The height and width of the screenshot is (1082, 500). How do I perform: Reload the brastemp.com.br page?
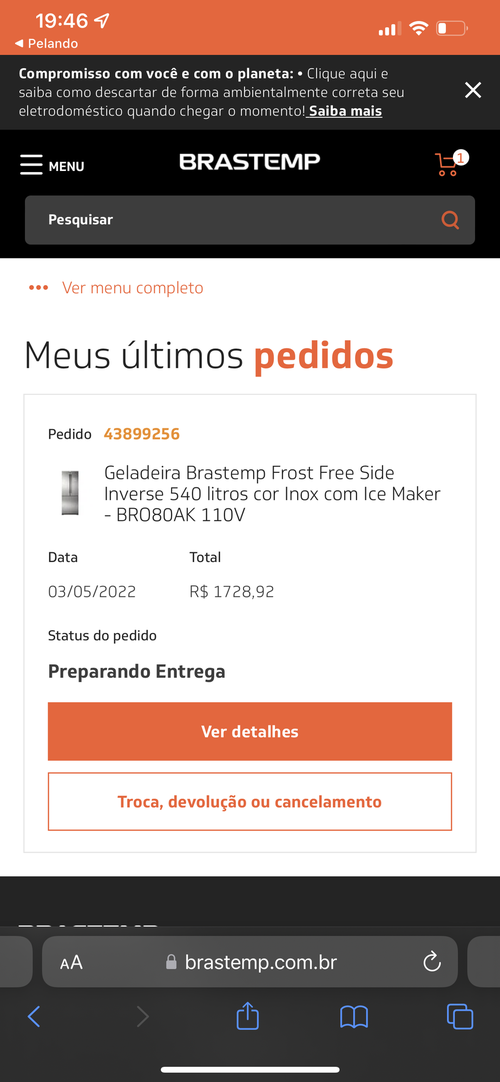(432, 962)
